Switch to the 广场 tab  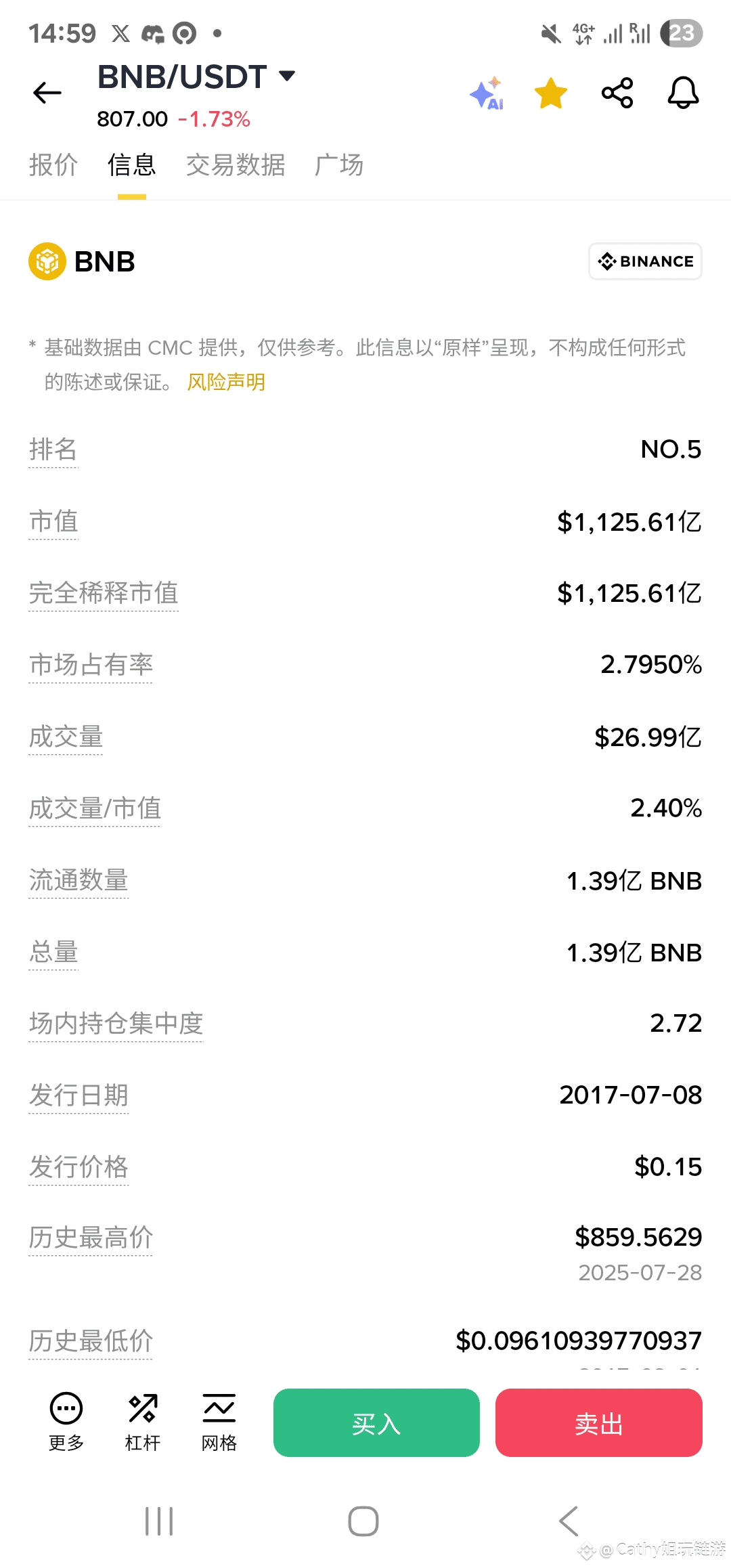339,165
